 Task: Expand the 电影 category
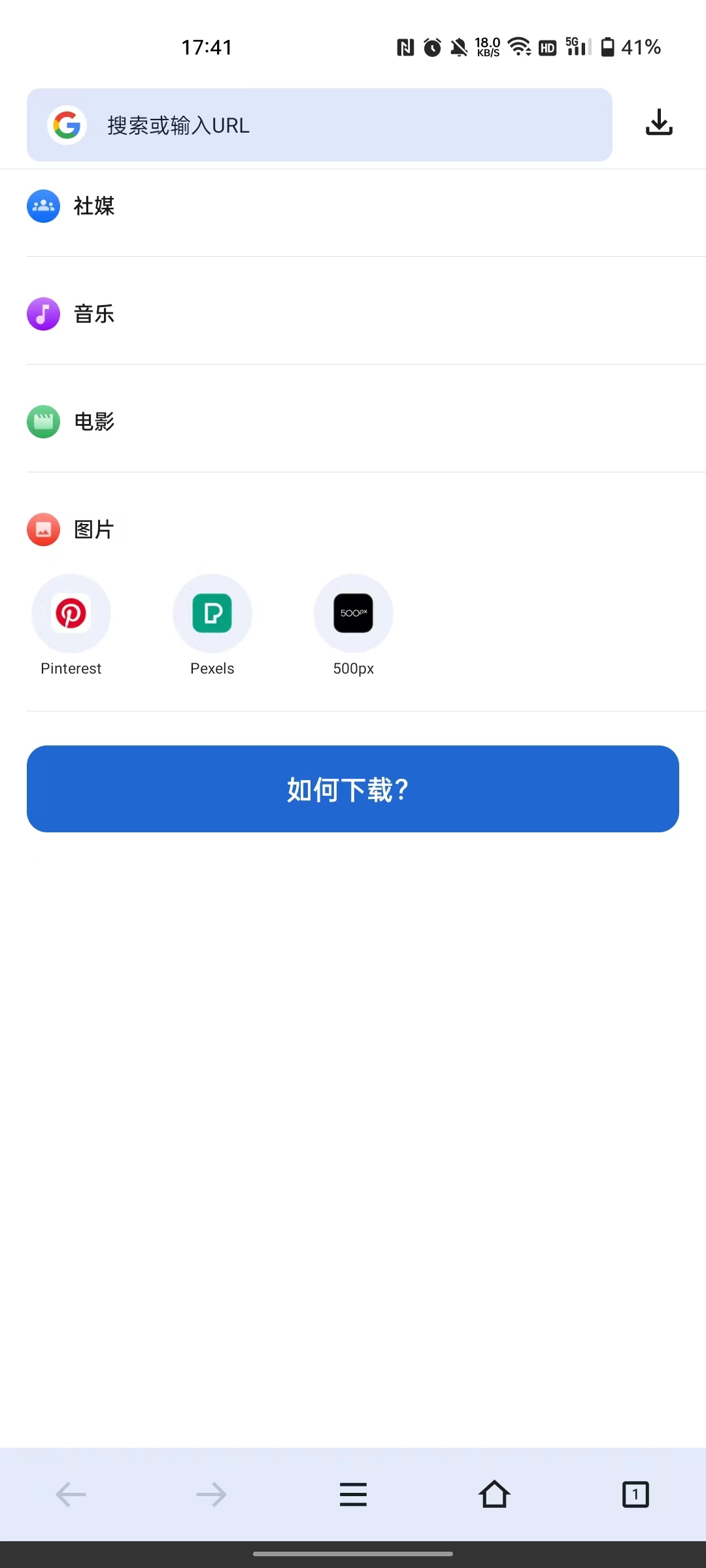point(94,422)
